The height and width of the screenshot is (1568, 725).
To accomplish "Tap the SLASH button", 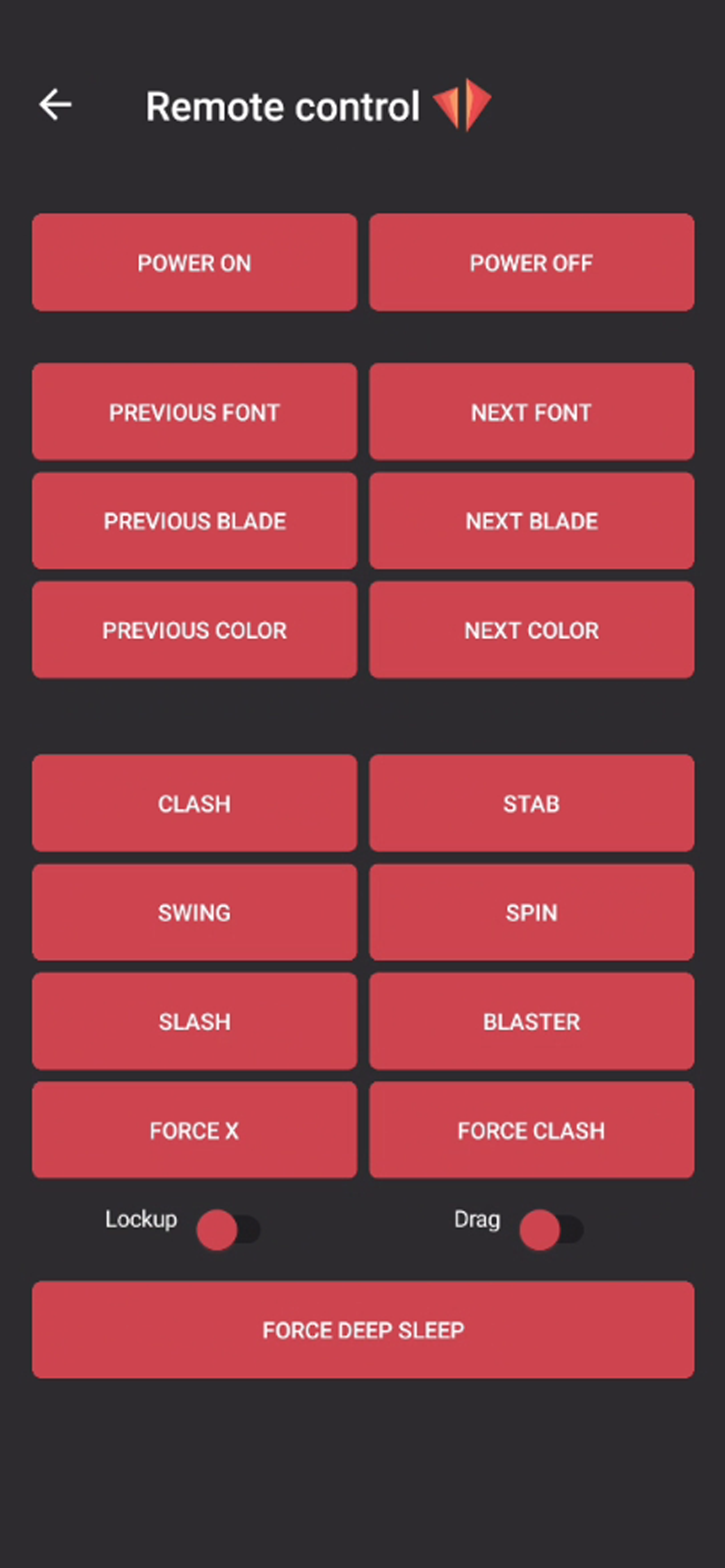I will [x=194, y=1021].
